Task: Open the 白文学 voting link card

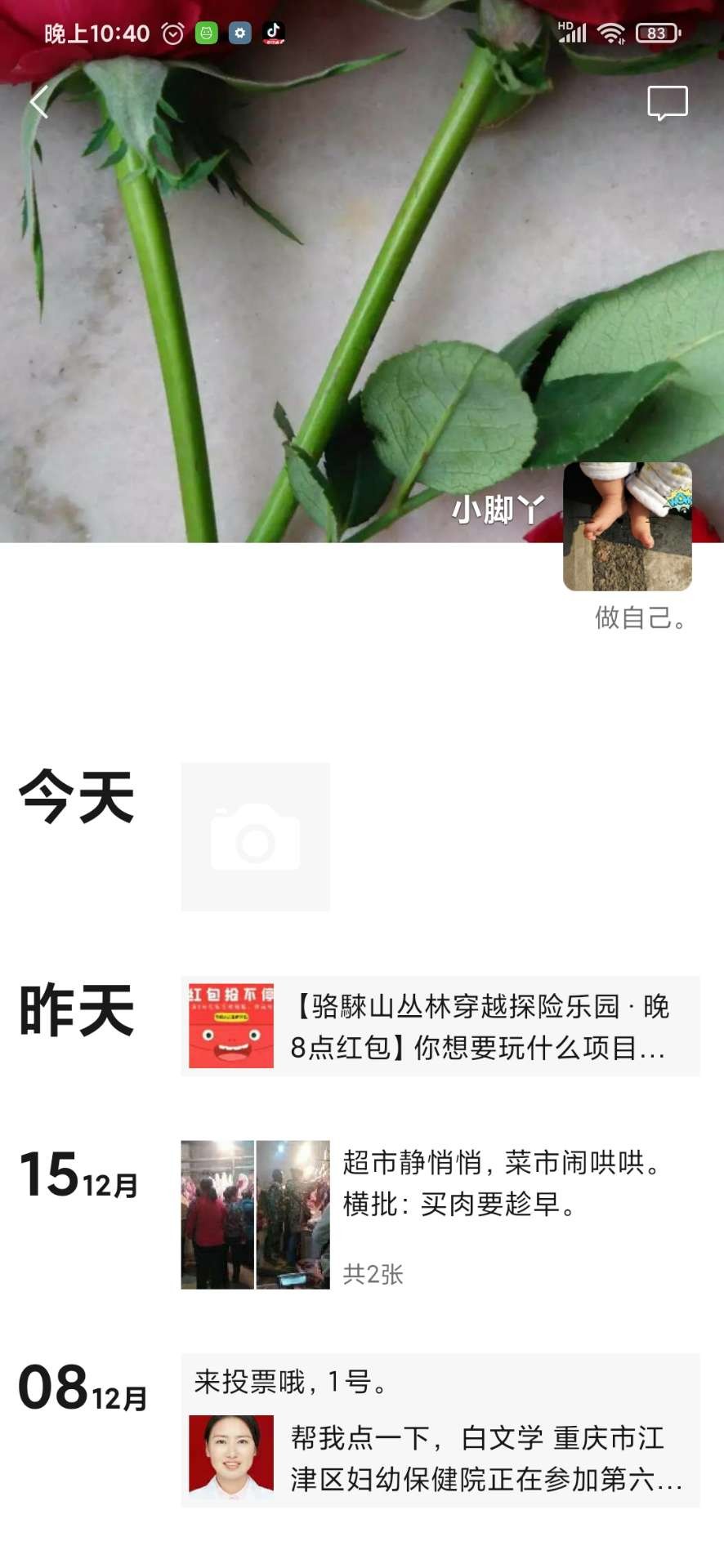Action: 440,1457
